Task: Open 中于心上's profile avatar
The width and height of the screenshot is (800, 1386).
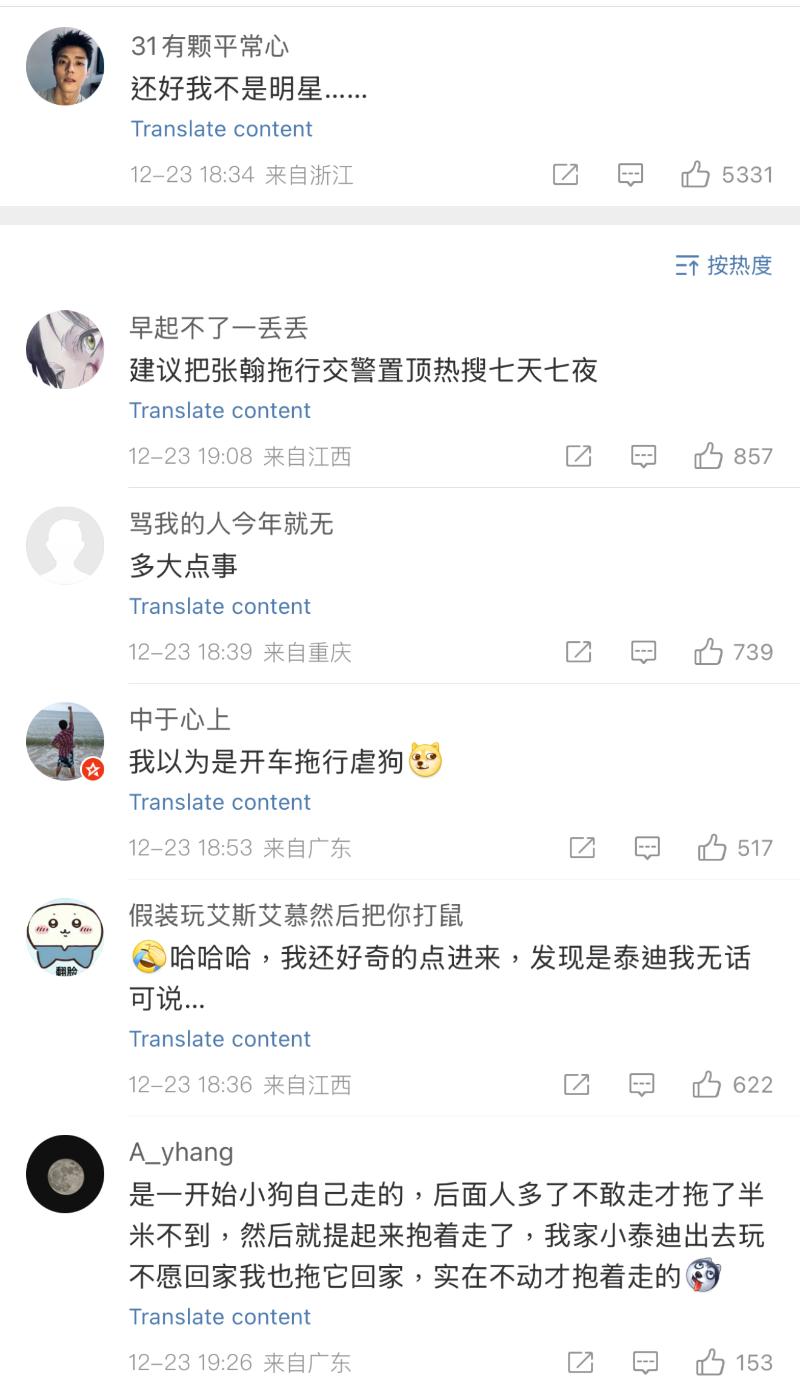Action: [x=65, y=741]
